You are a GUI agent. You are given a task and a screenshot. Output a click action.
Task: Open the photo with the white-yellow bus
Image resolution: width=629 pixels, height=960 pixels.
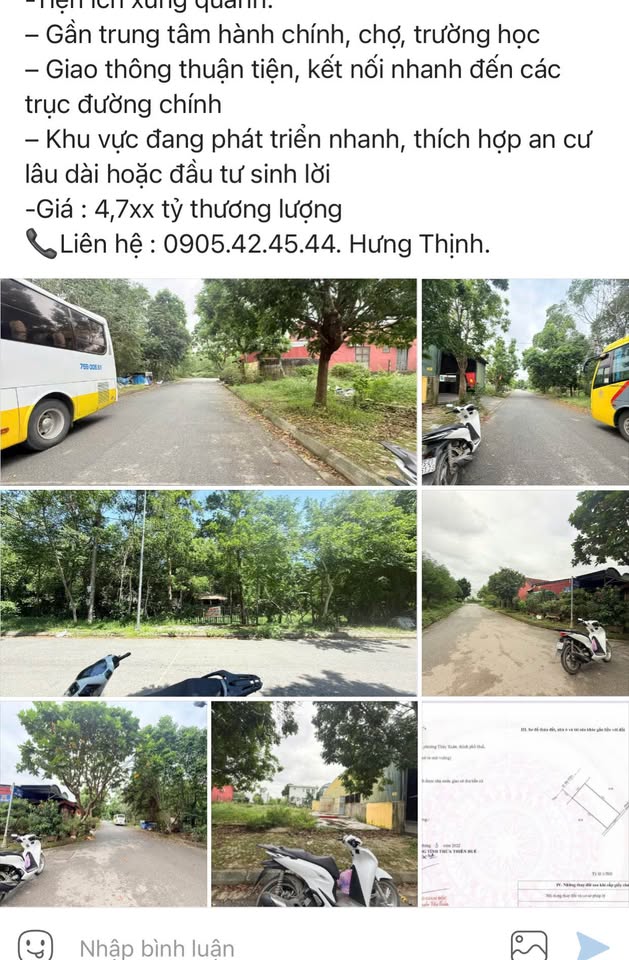(x=95, y=381)
